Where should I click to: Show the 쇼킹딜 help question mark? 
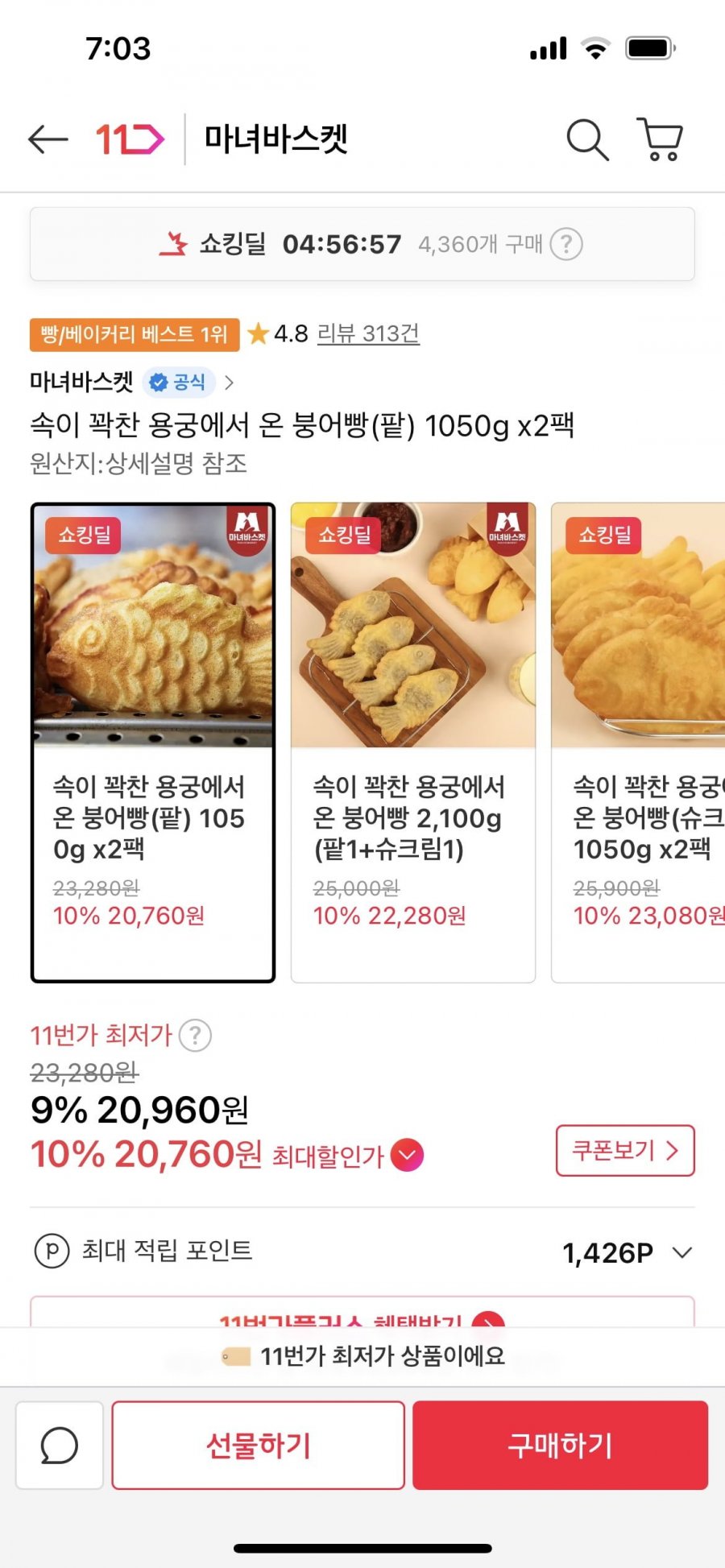pyautogui.click(x=566, y=244)
